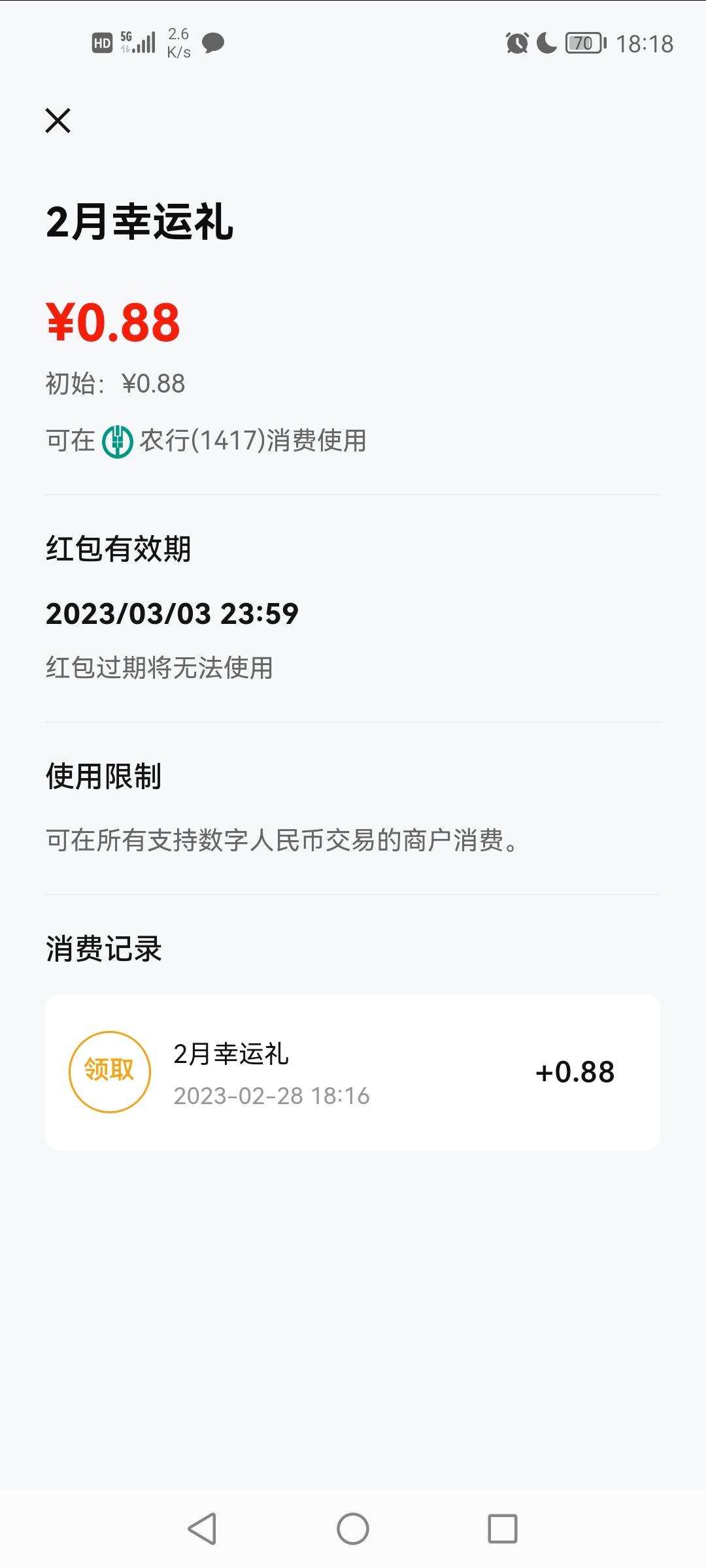Open the recent apps view

pos(503,1529)
